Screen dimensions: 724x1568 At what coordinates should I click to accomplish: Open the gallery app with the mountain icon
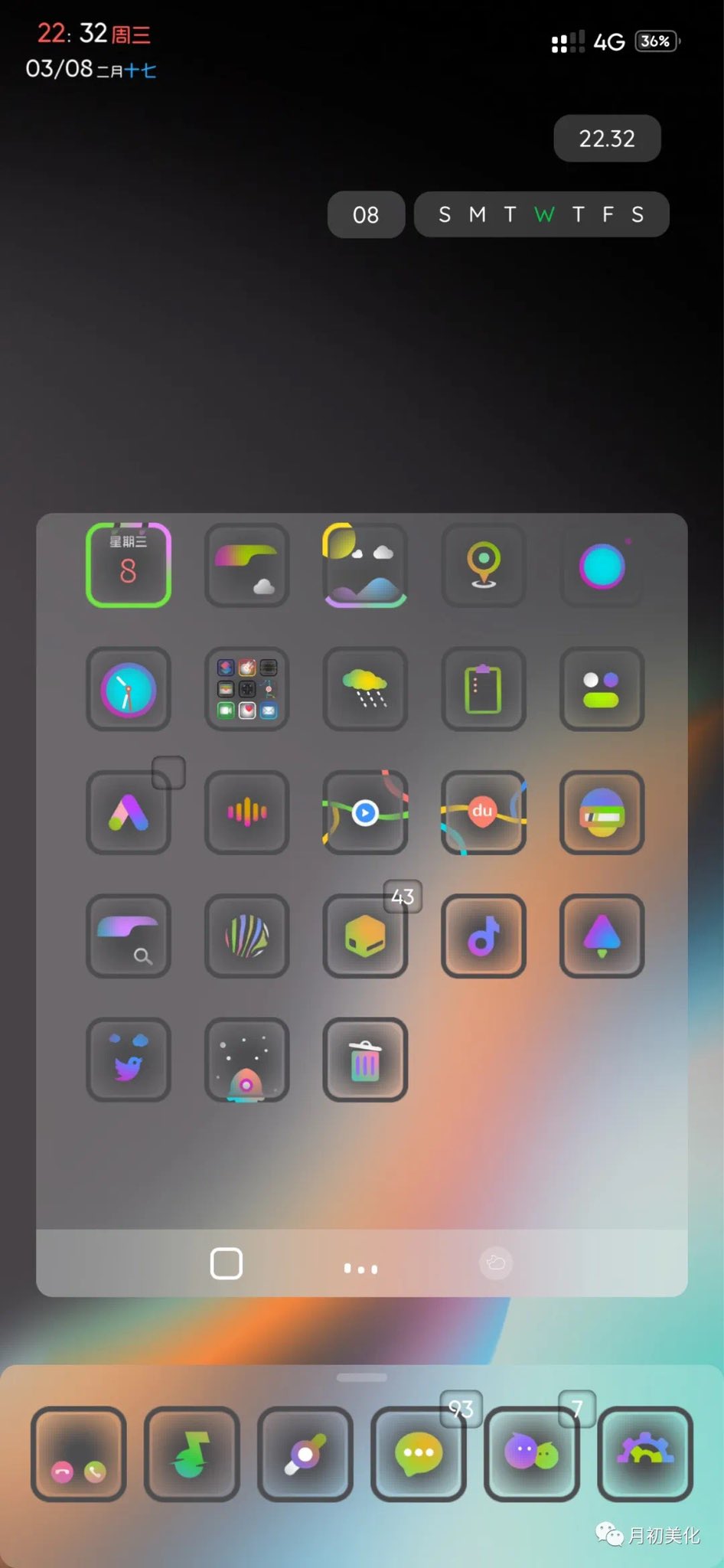(x=365, y=566)
